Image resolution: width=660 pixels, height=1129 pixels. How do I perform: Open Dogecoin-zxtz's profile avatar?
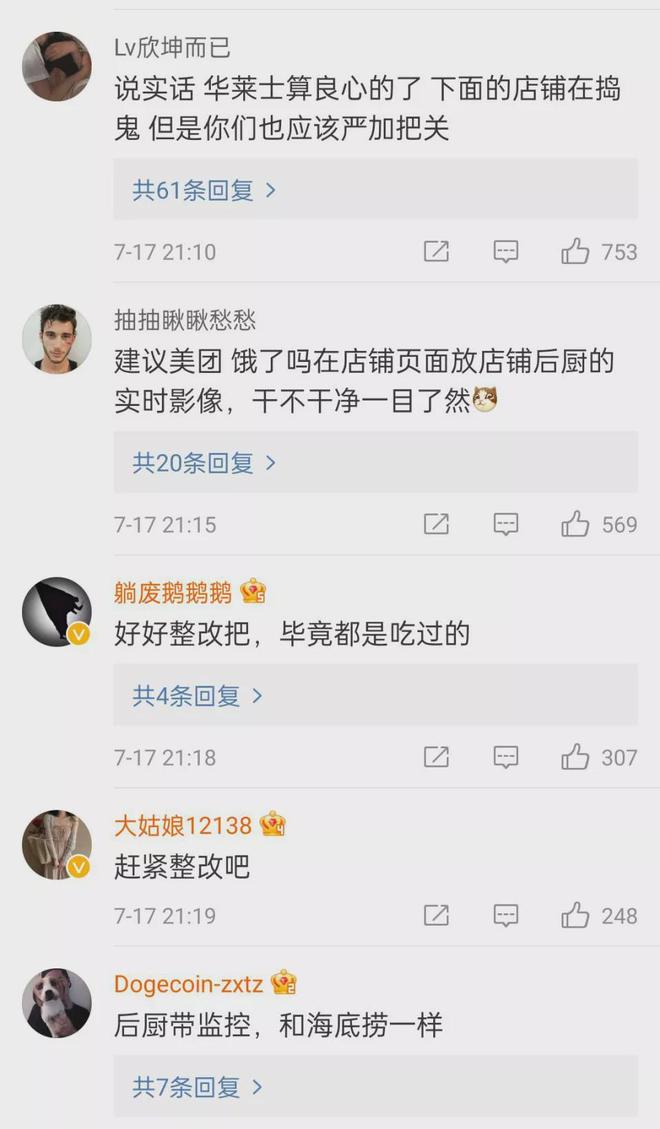[57, 1003]
